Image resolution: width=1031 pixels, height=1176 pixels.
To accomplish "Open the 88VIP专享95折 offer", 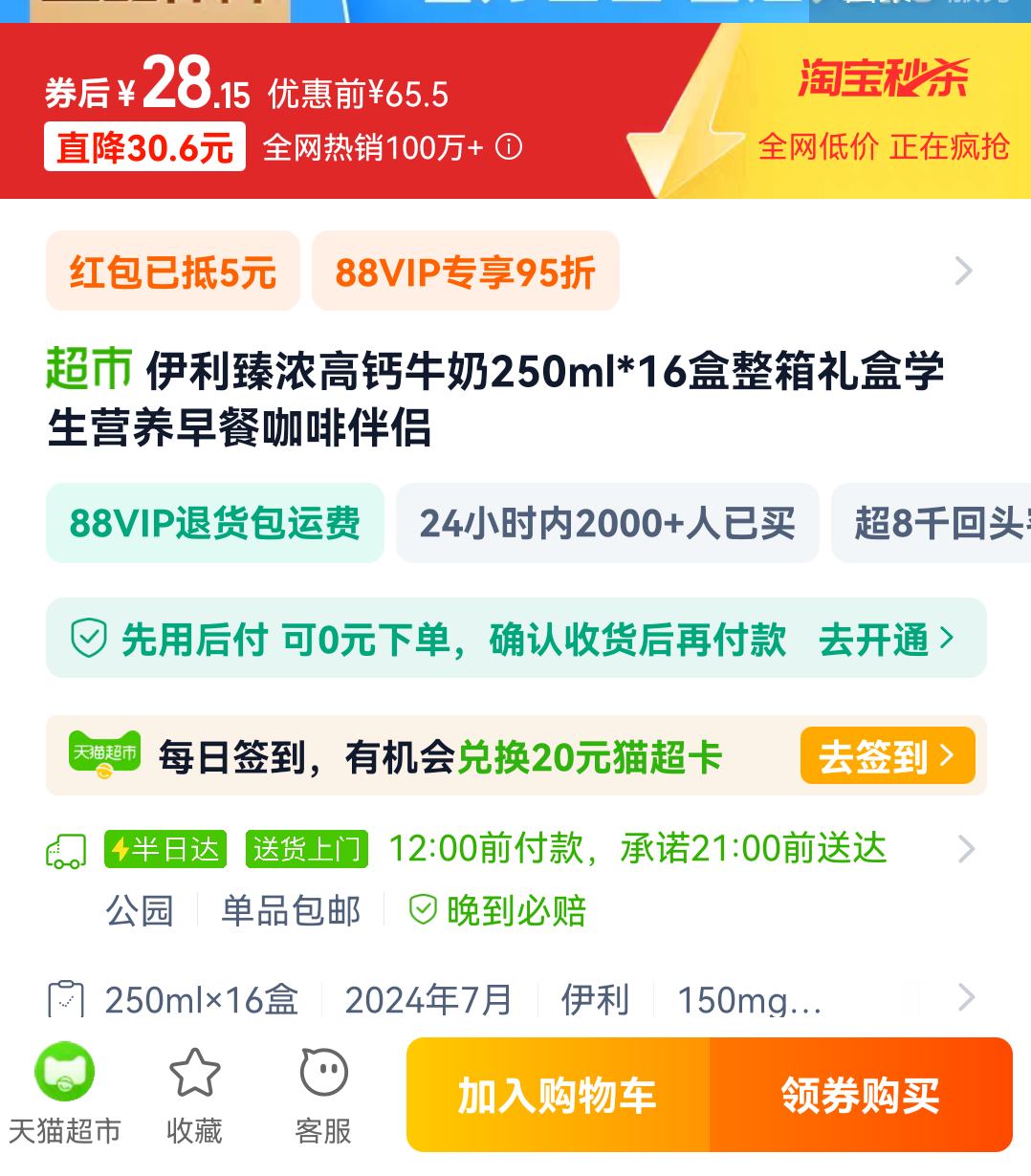I will pos(465,272).
